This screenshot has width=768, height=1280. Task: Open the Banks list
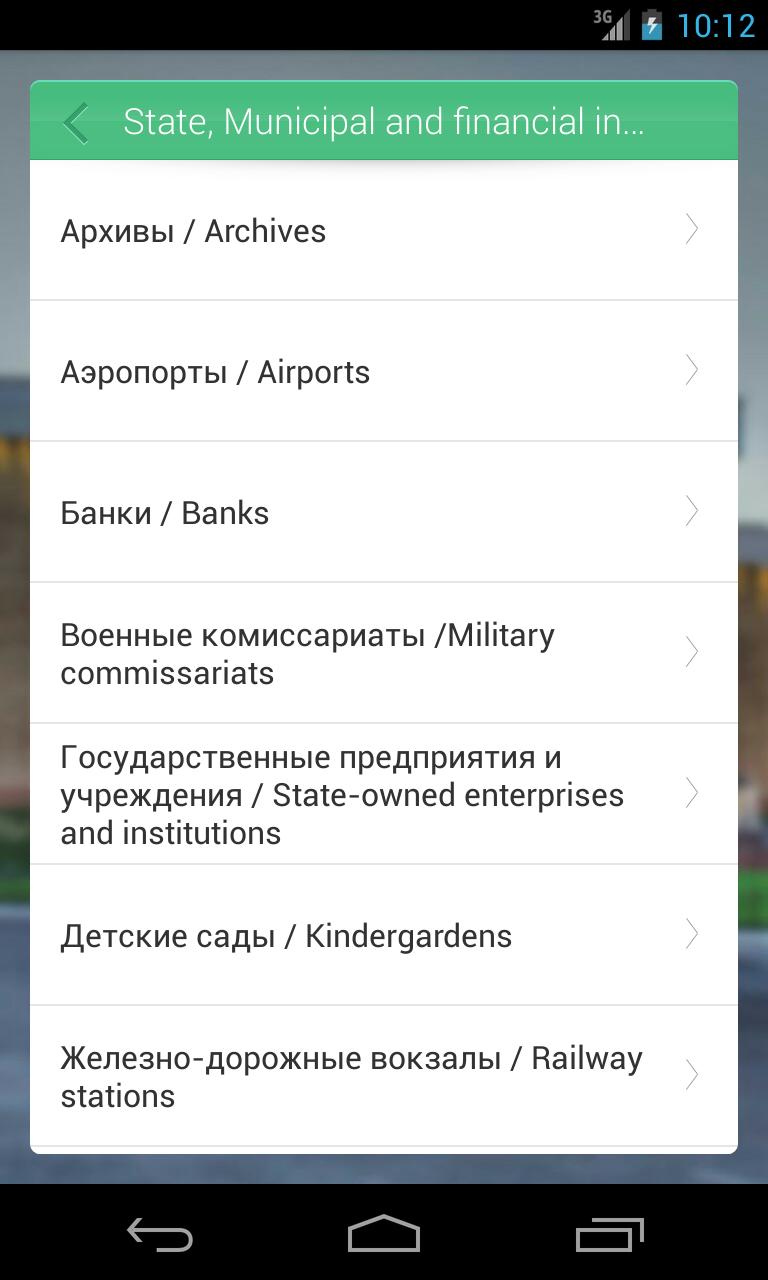383,513
